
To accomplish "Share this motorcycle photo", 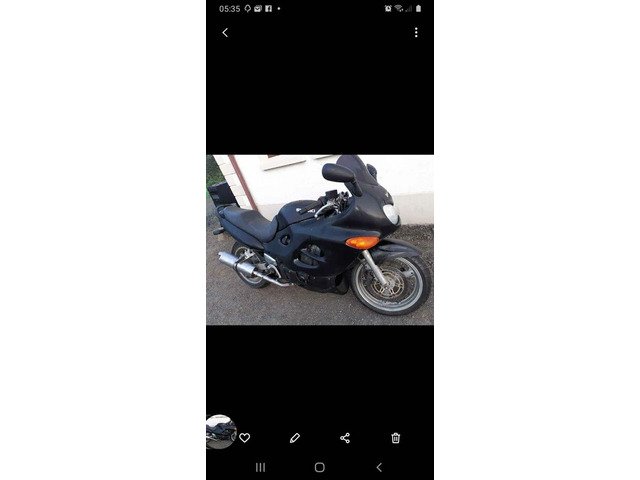I will tap(345, 437).
